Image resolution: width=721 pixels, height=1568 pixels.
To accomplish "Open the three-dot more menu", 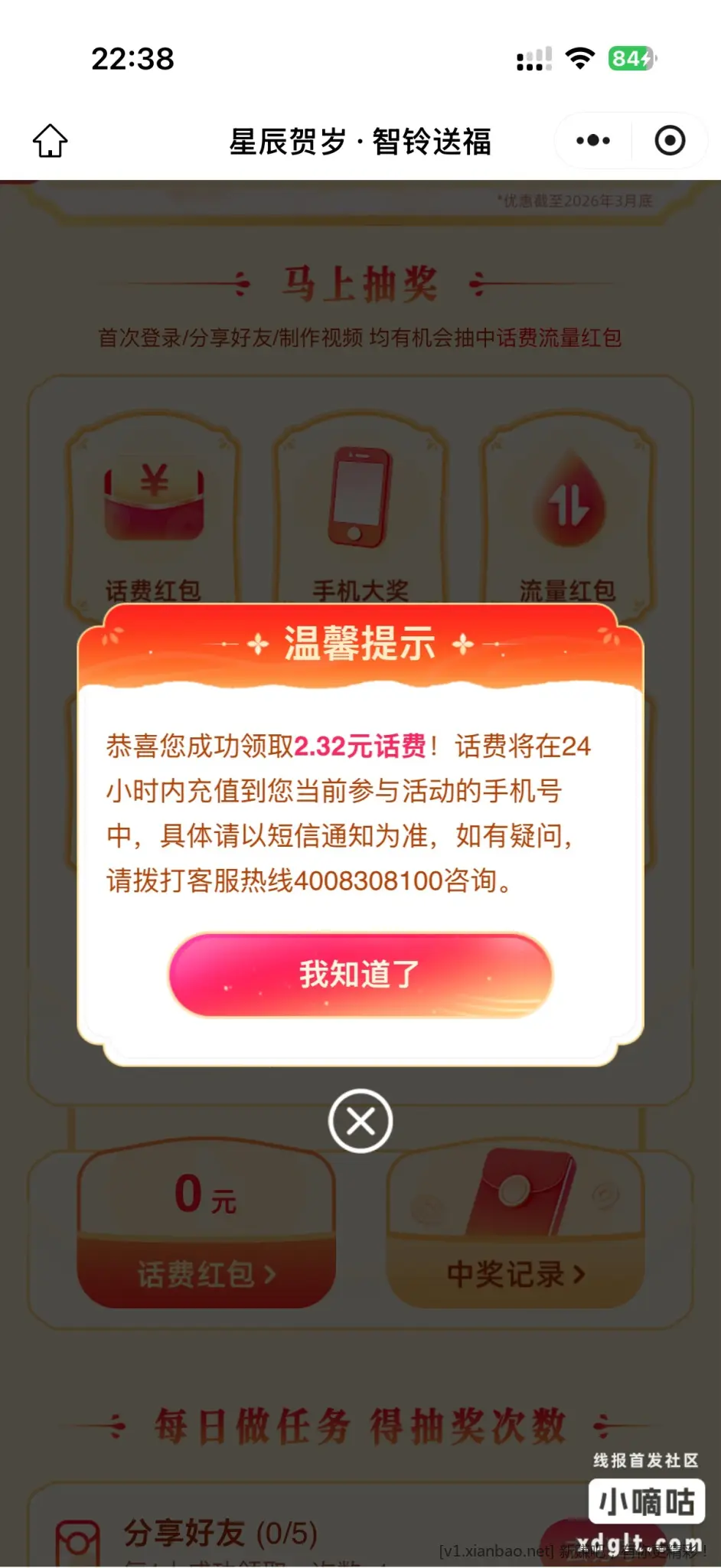I will [x=593, y=141].
